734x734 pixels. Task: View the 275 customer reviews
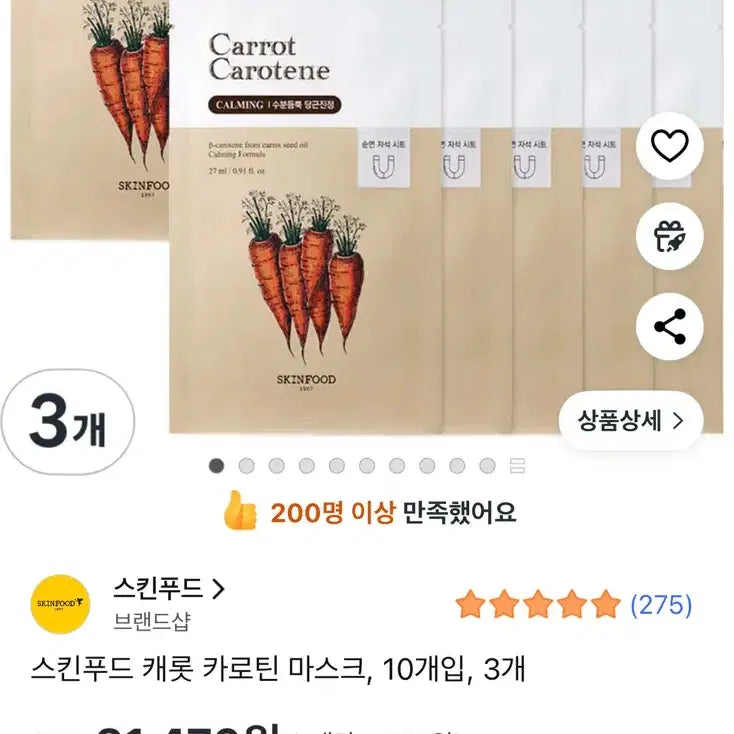(x=660, y=604)
